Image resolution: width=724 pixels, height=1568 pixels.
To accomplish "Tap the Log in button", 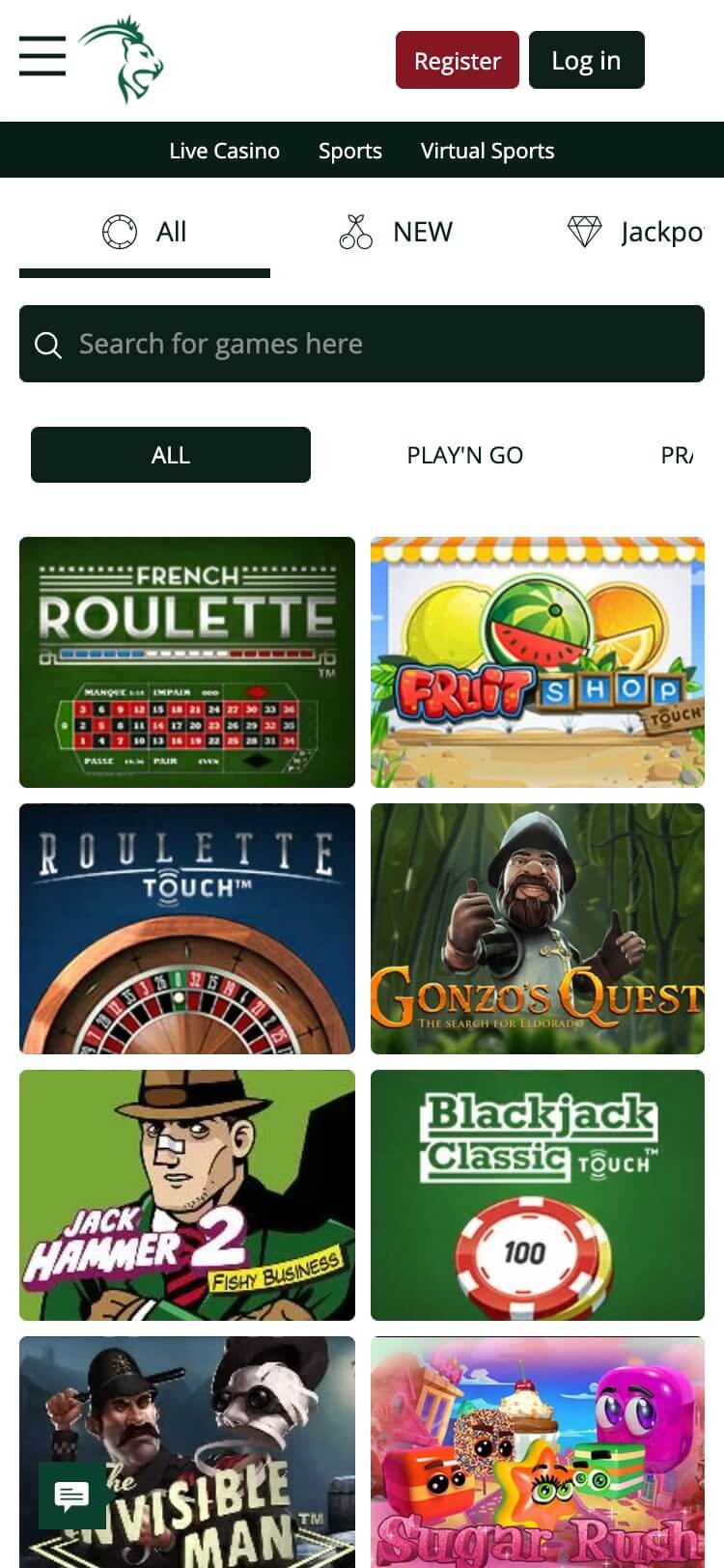I will 586,60.
